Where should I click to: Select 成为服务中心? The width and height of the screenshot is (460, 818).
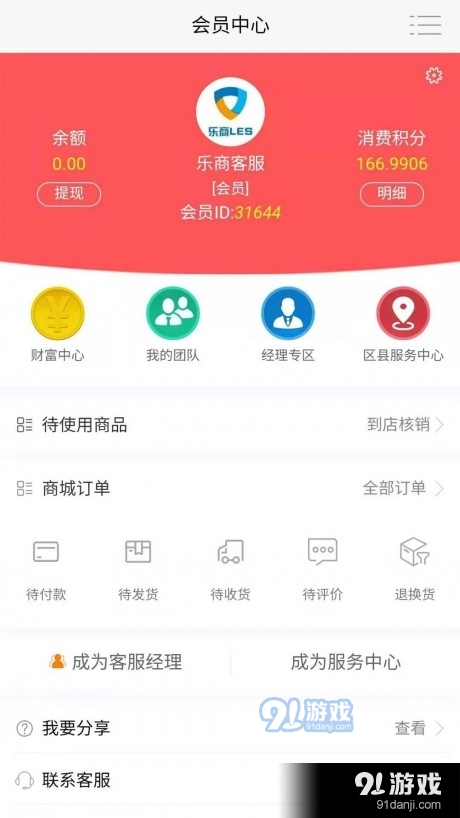click(345, 662)
